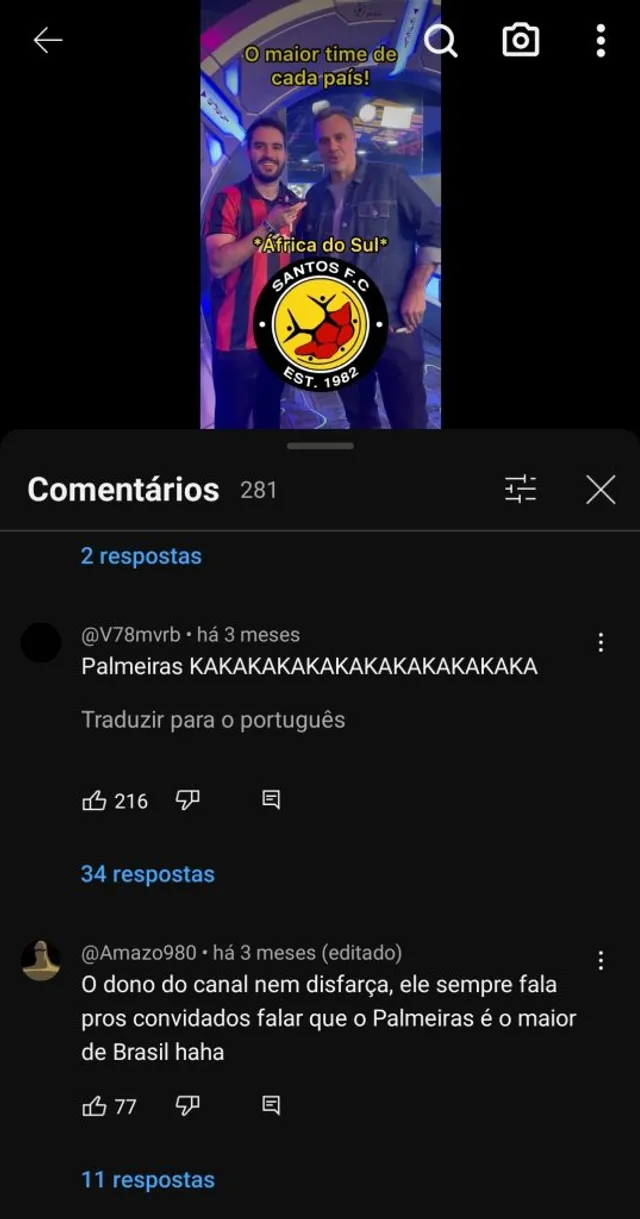This screenshot has width=640, height=1219.
Task: Reply to @V78mvrb's comment
Action: click(270, 800)
